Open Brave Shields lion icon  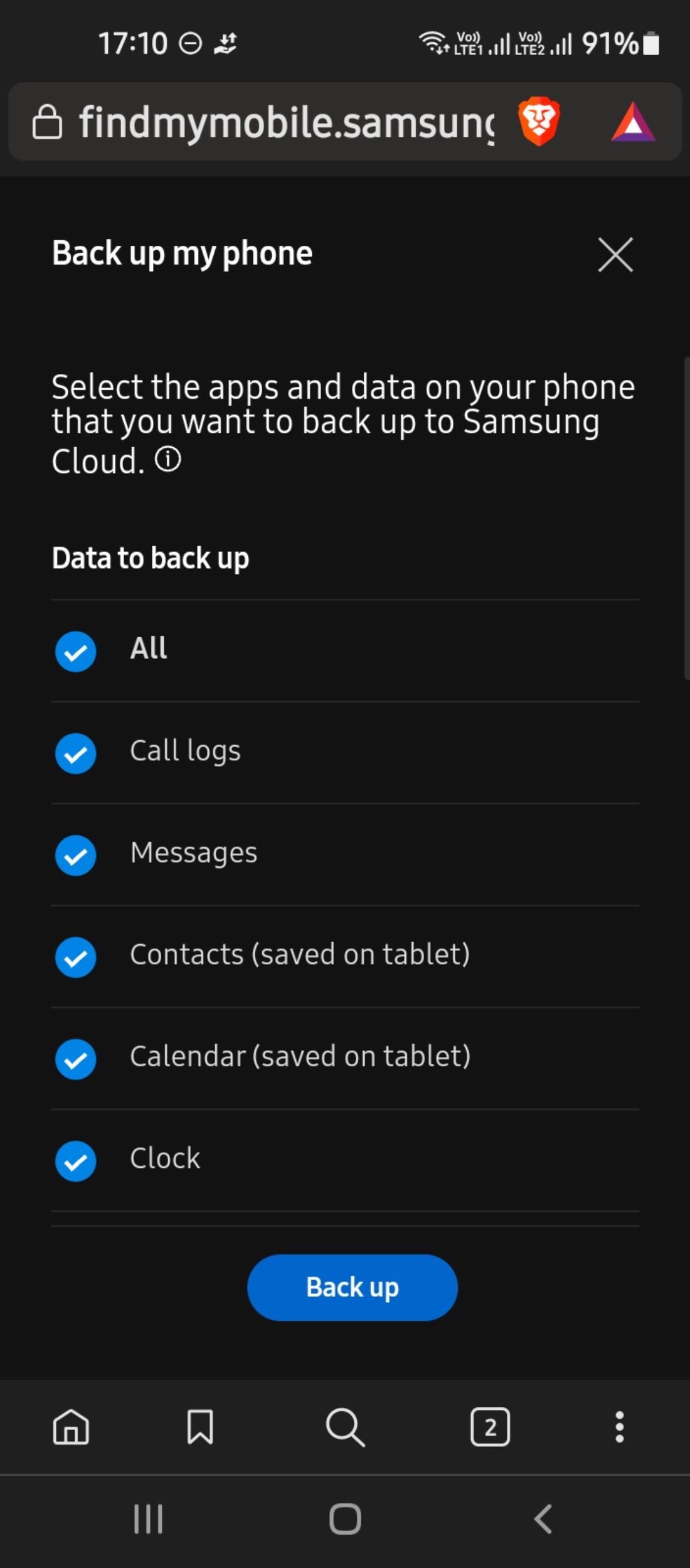539,121
